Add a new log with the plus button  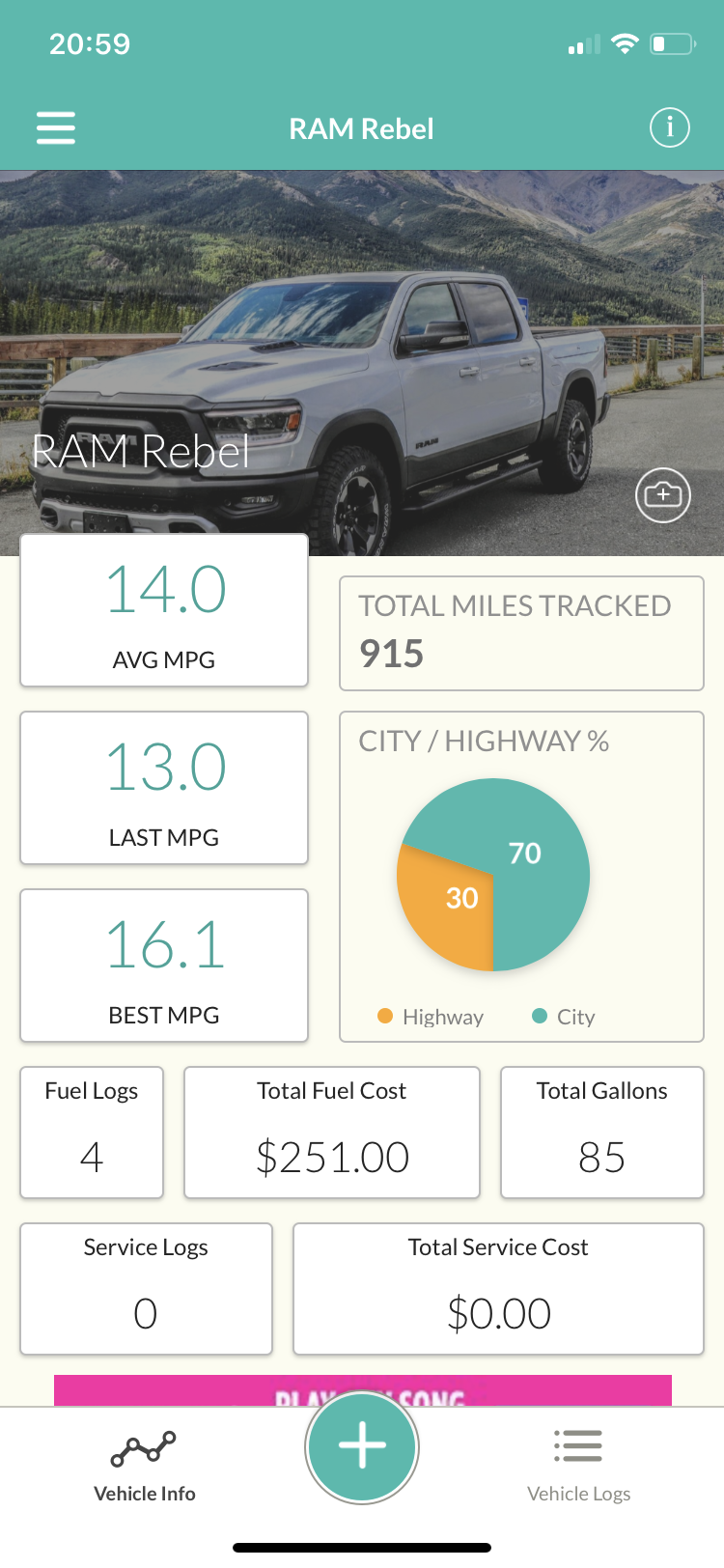(x=362, y=1446)
